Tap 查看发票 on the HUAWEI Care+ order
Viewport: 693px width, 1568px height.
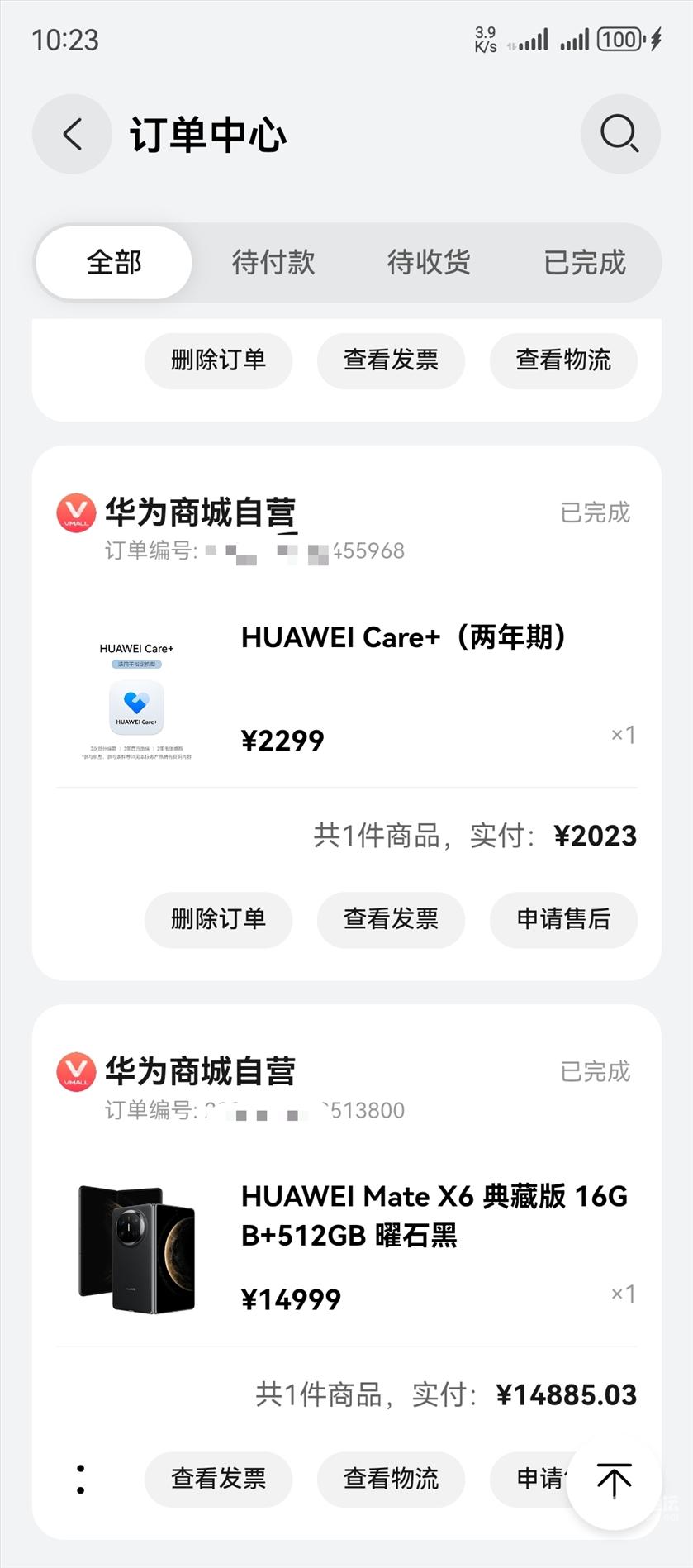coord(391,919)
